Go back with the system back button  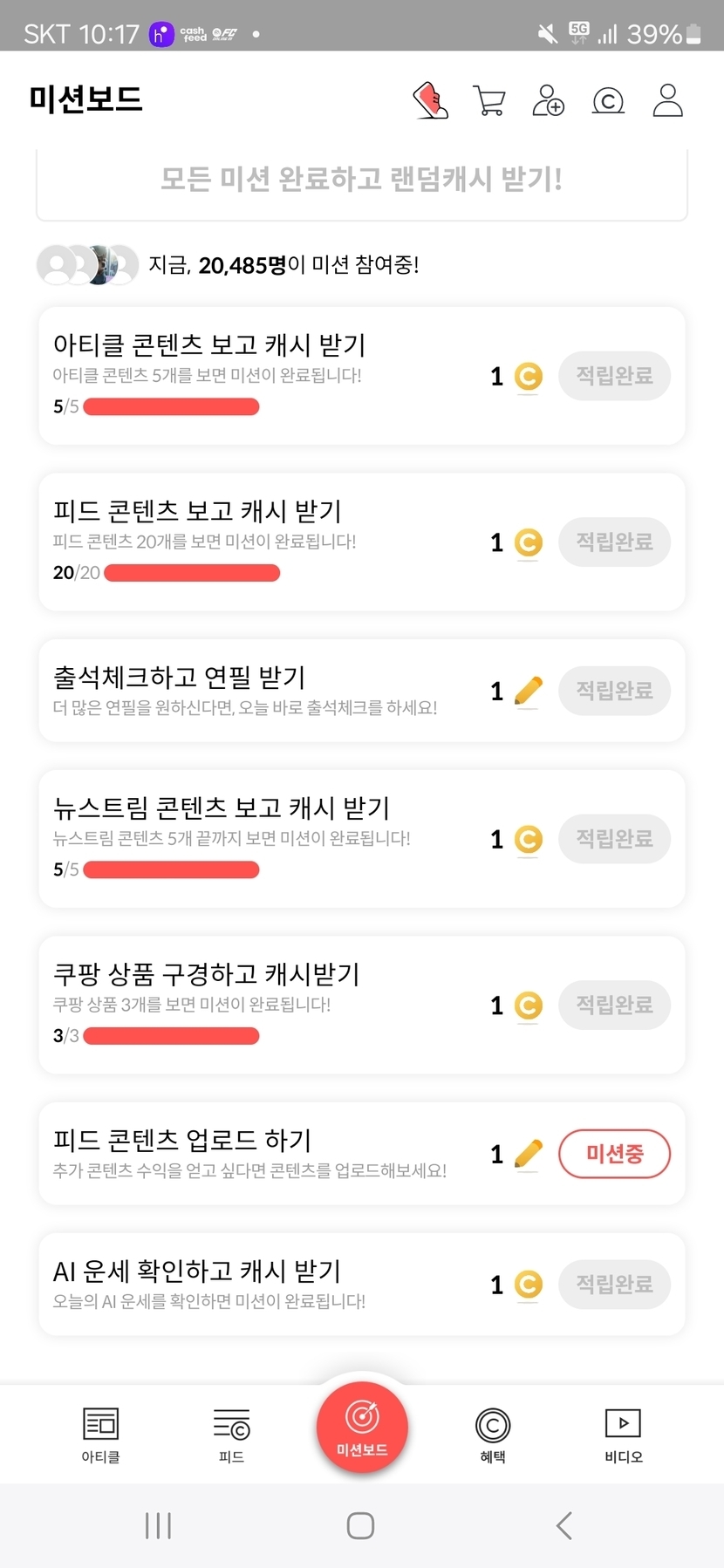click(564, 1525)
